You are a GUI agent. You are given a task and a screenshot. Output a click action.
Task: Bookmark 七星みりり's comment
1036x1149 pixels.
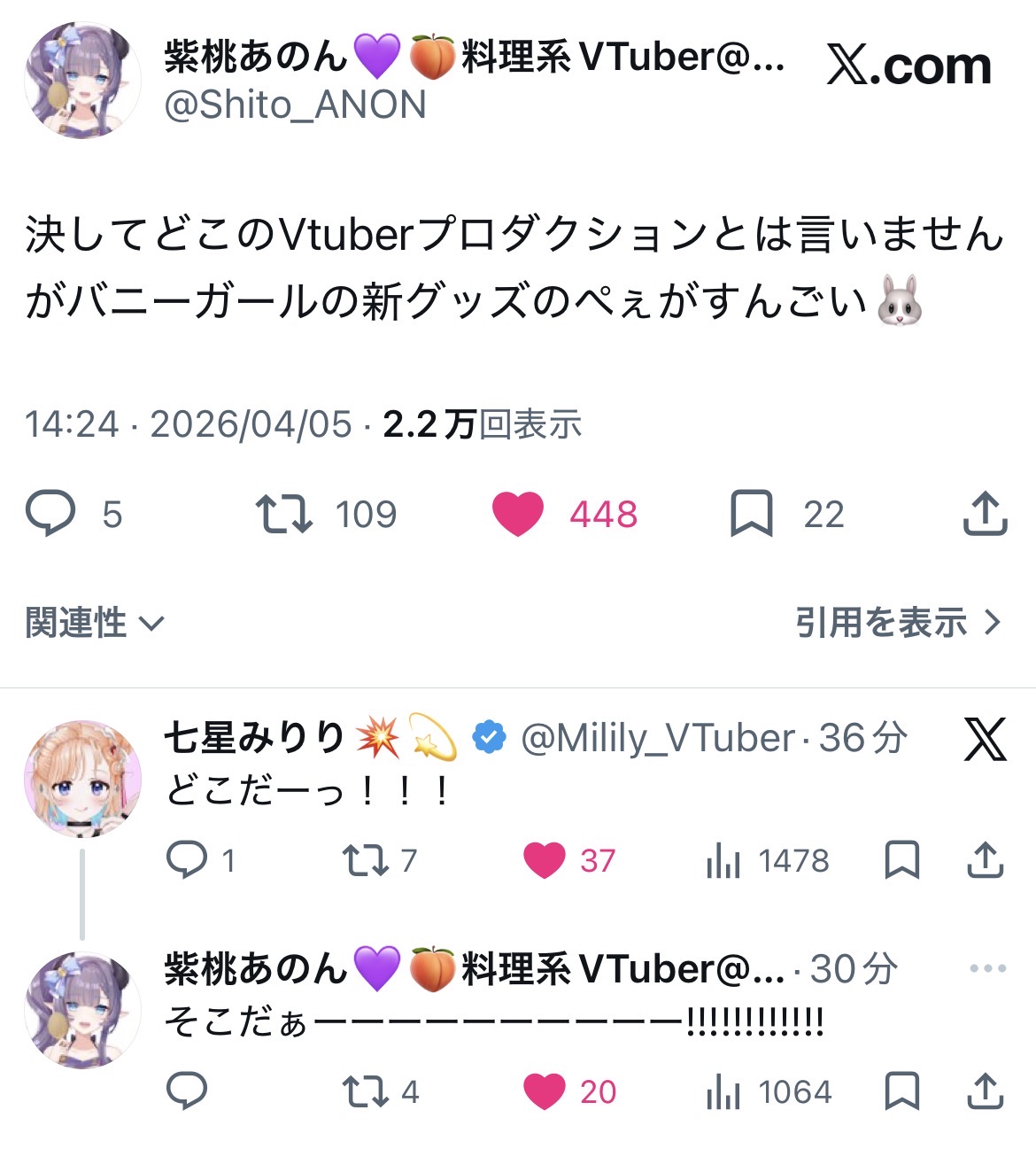pyautogui.click(x=901, y=859)
